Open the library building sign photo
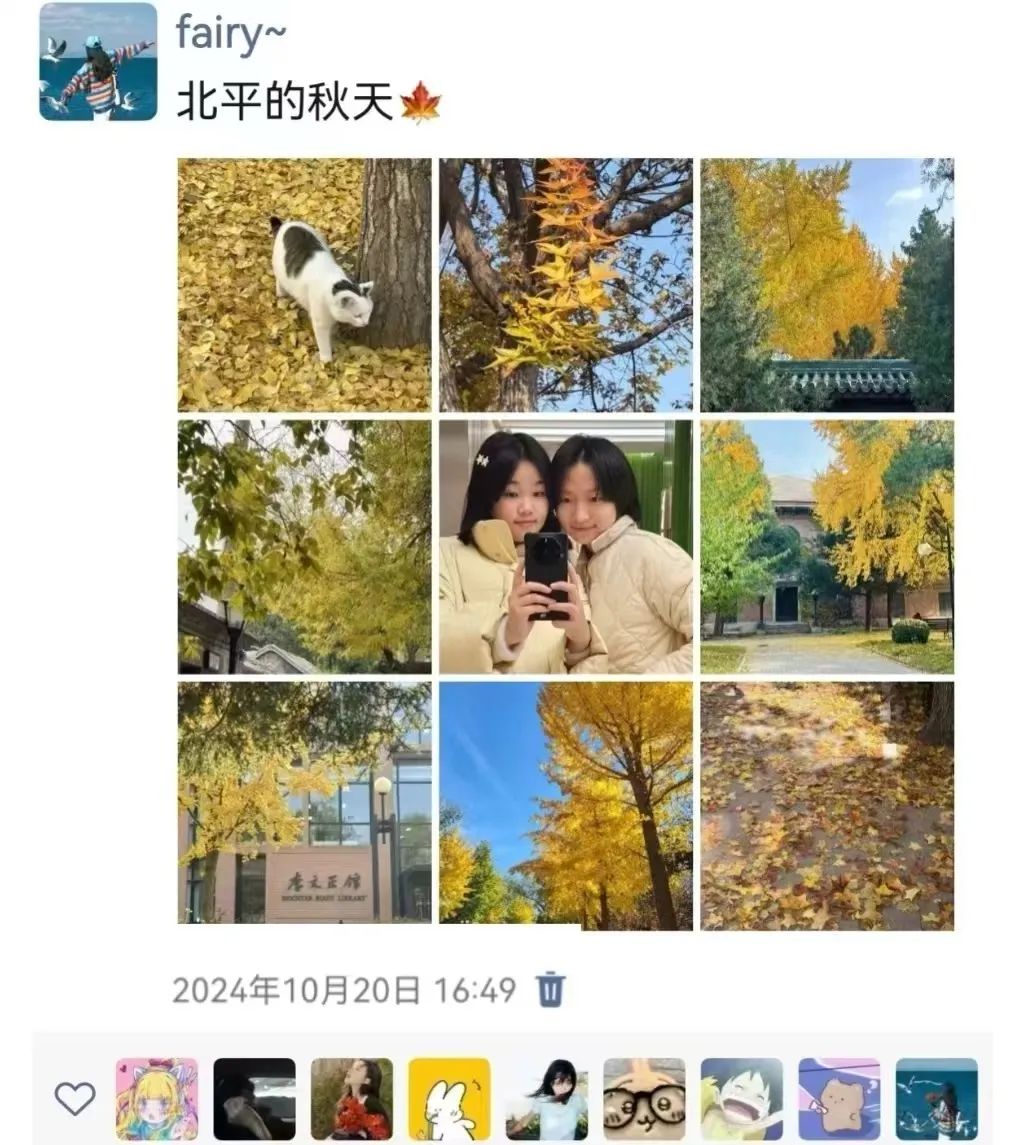1024x1145 pixels. click(304, 806)
